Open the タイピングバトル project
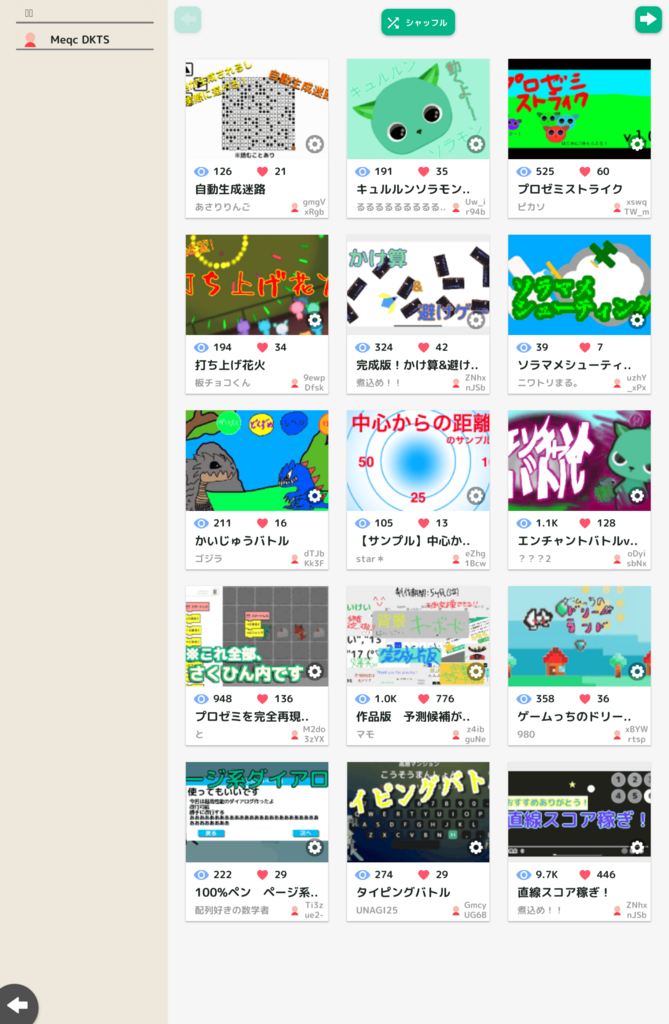The height and width of the screenshot is (1024, 669). pyautogui.click(x=418, y=812)
